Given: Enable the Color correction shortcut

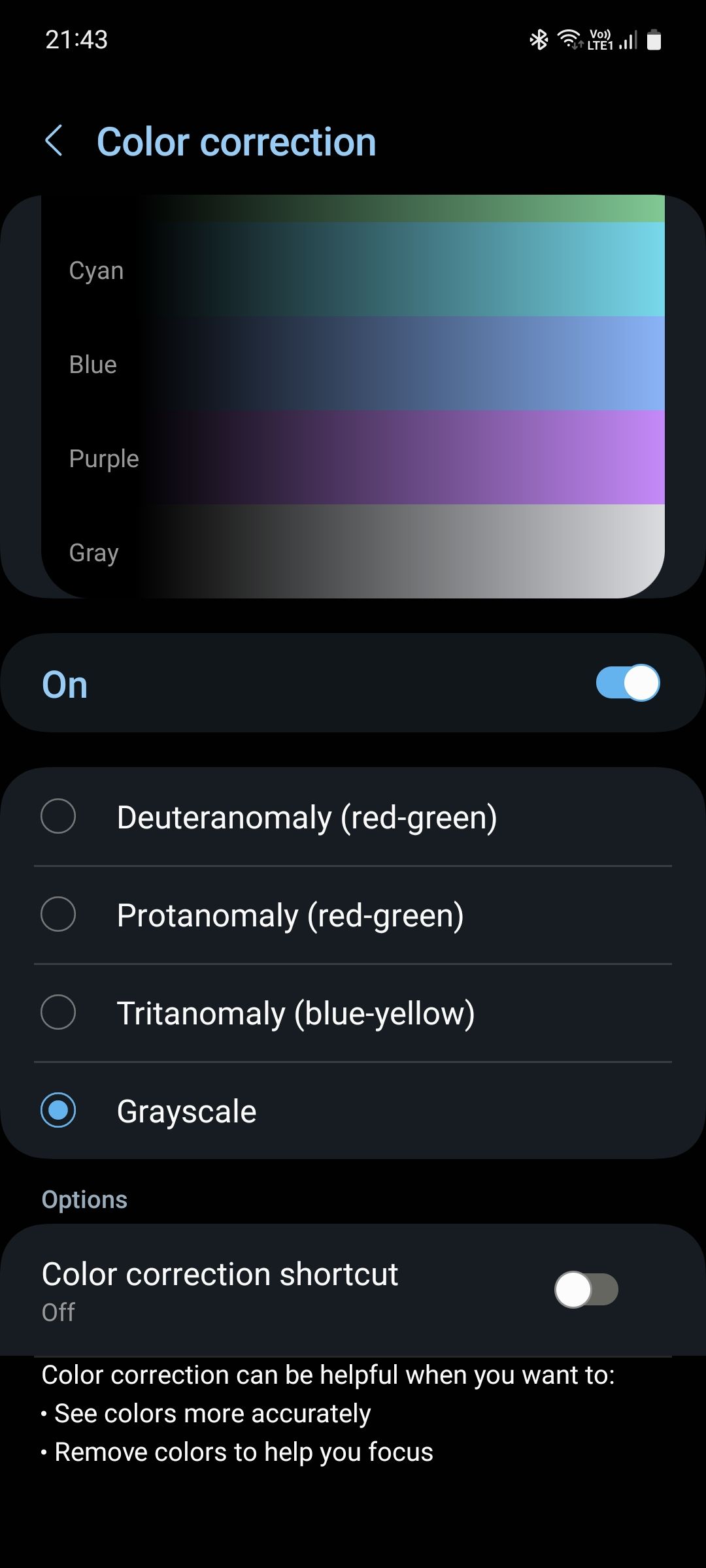Looking at the screenshot, I should click(588, 1288).
